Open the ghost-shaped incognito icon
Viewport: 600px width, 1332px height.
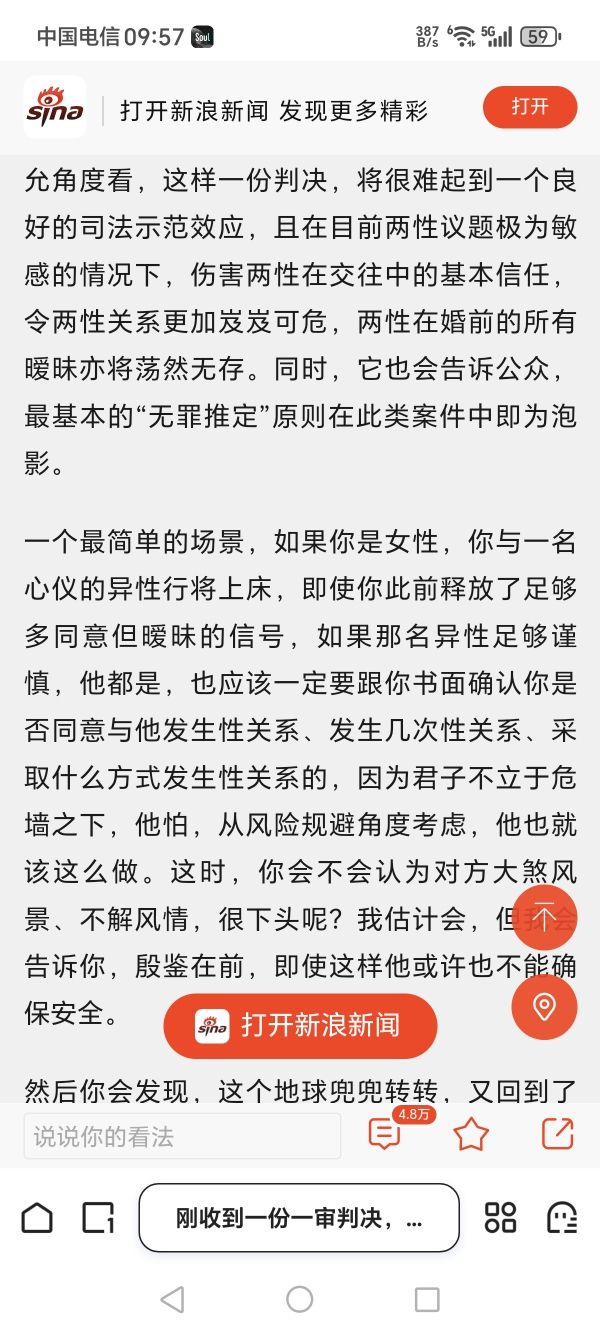[x=562, y=1217]
